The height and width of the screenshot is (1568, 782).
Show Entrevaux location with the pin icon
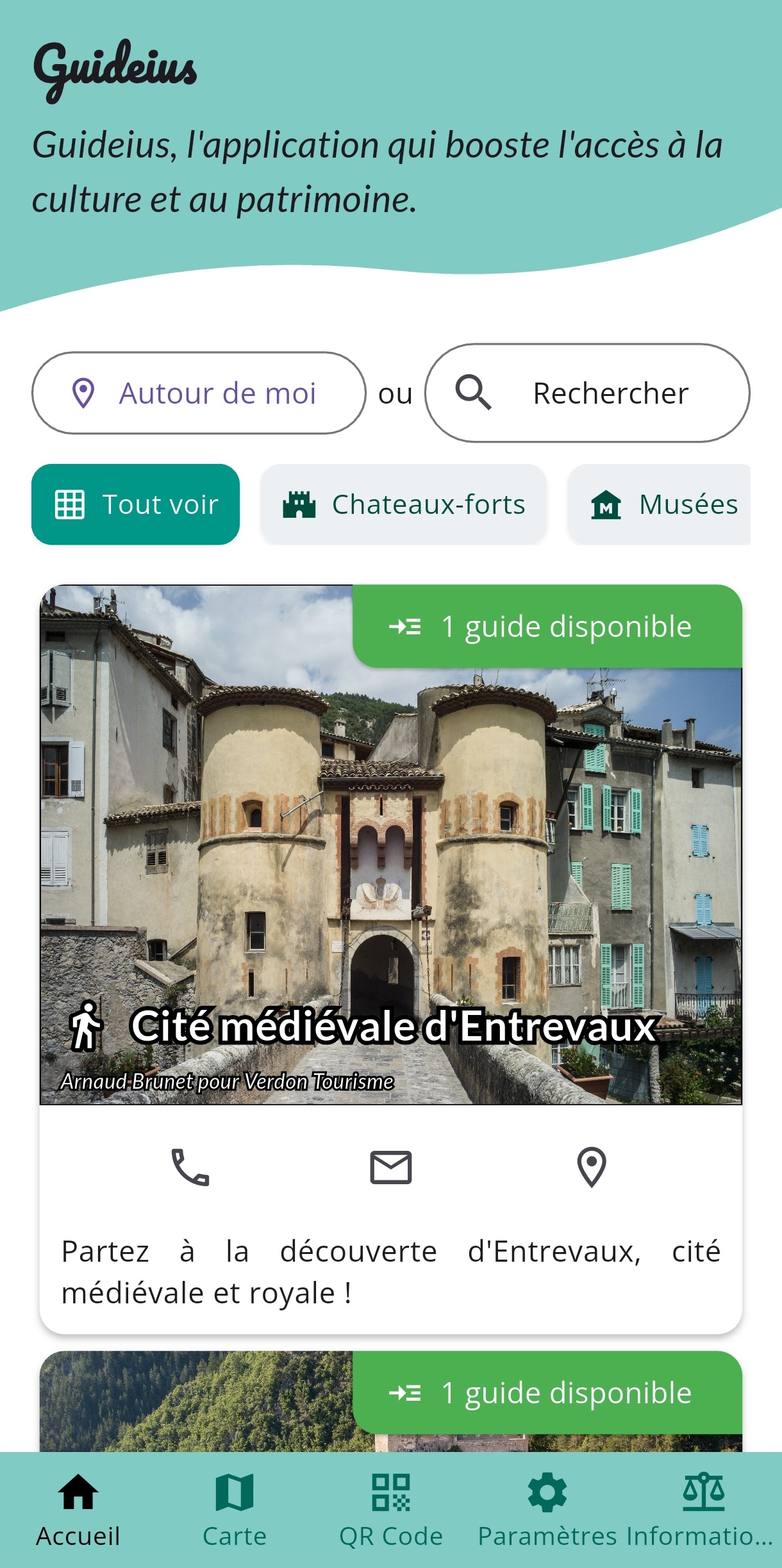coord(592,1167)
